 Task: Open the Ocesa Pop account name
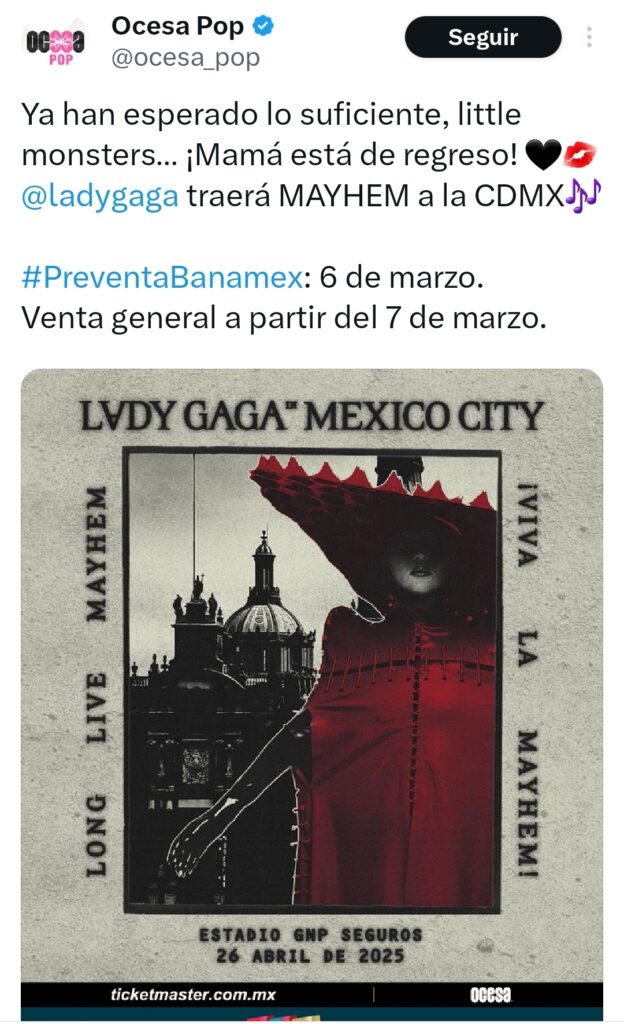click(178, 26)
